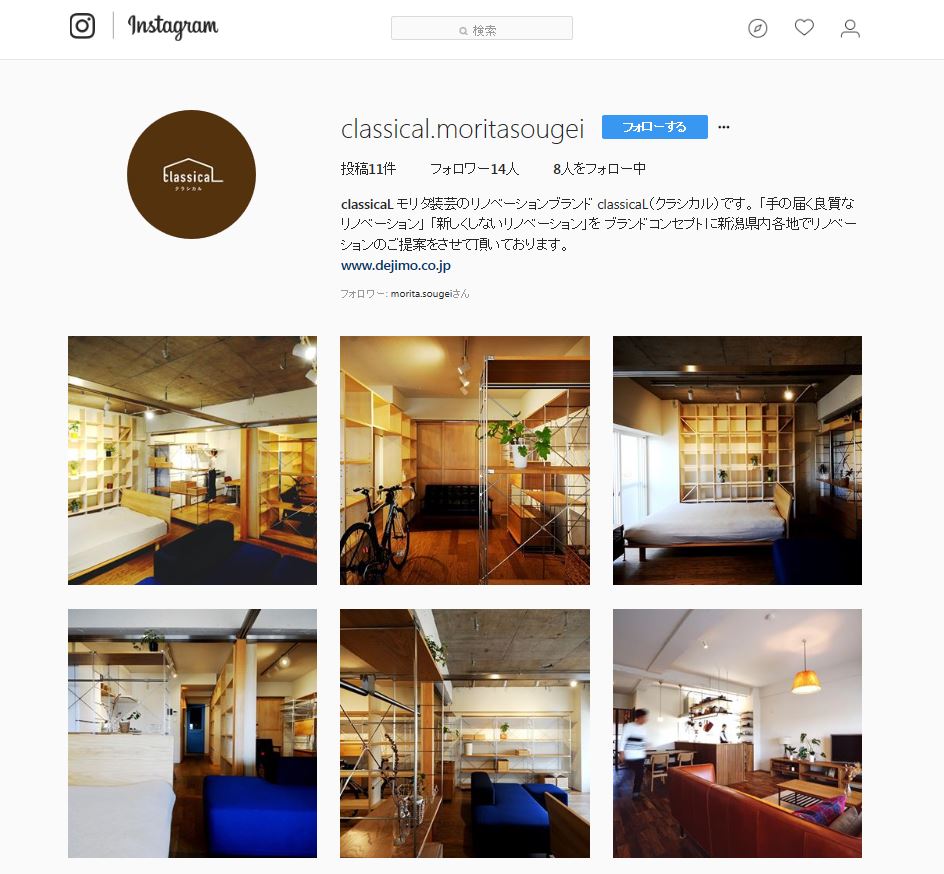View the 8人をフォロー中 following list
The height and width of the screenshot is (874, 944).
coord(598,169)
